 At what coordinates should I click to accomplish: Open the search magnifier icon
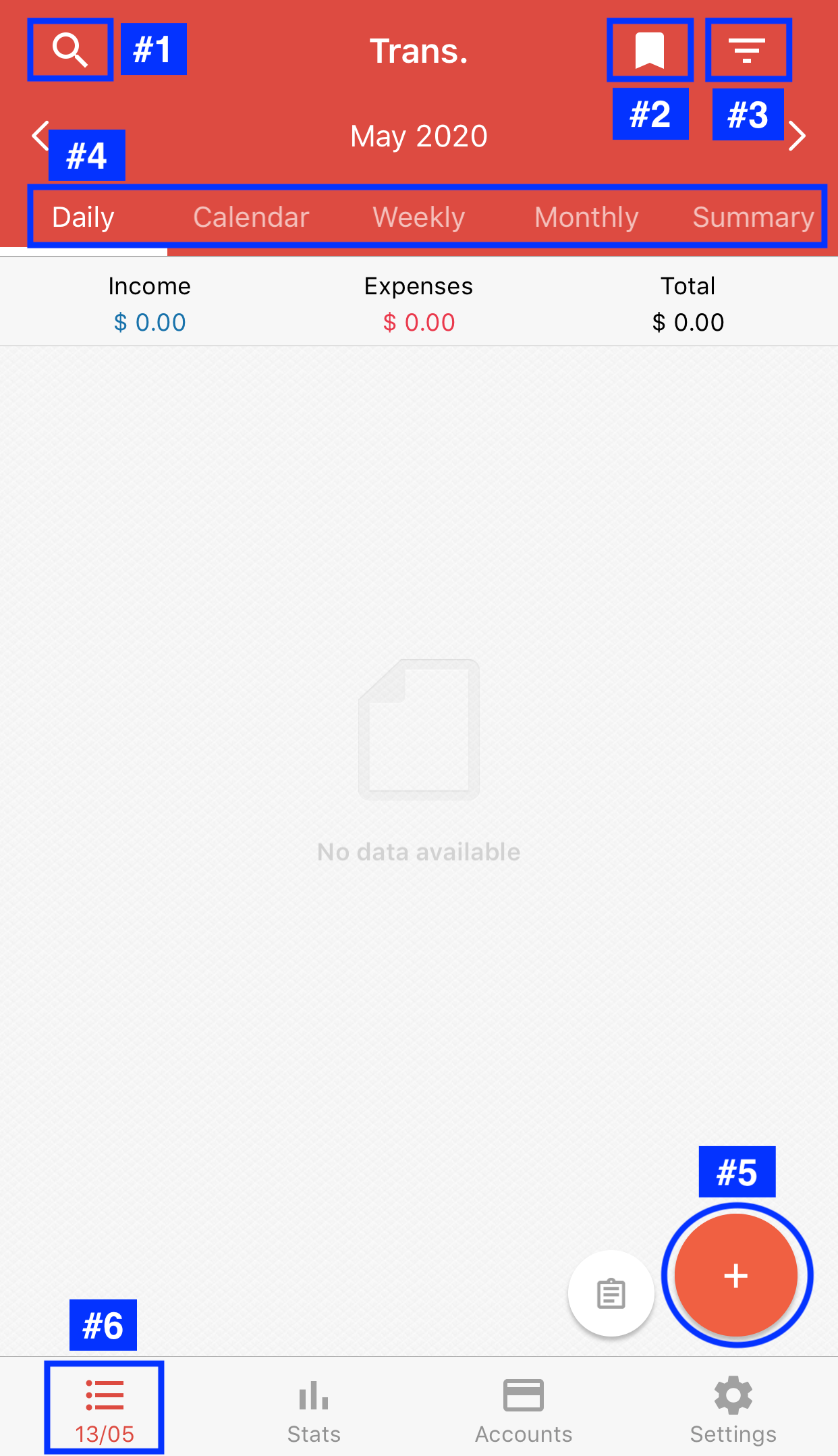point(70,50)
